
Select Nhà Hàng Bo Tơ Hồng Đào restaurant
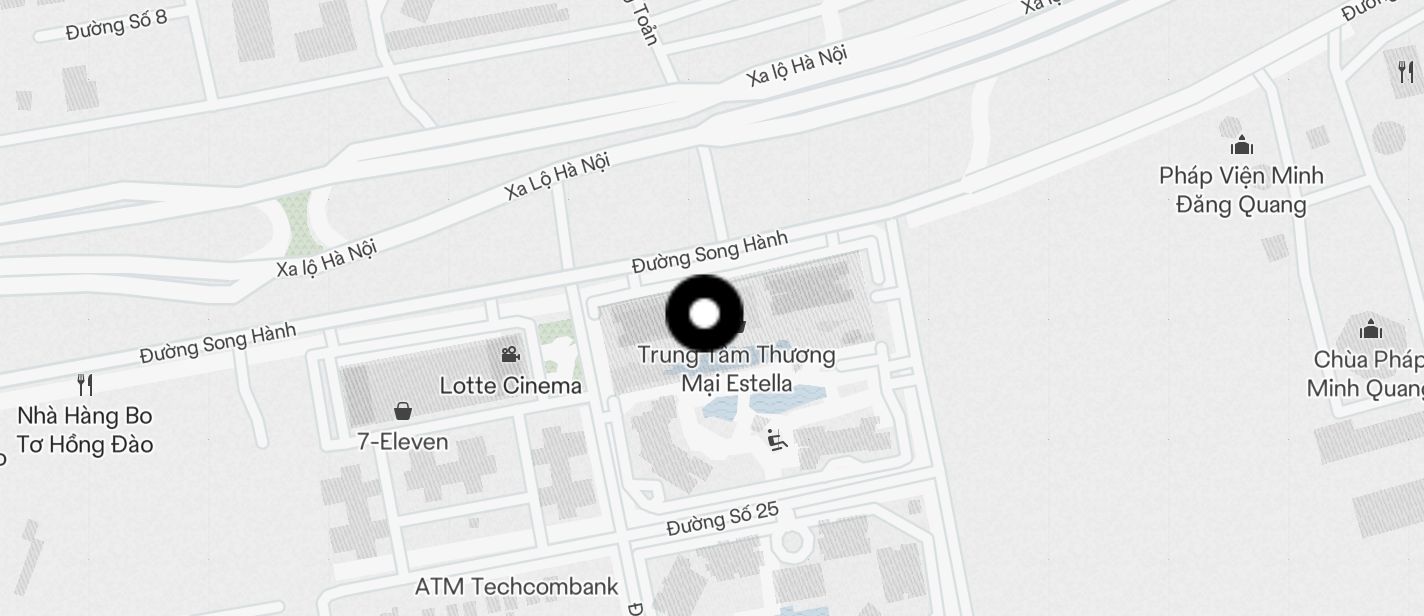coord(85,385)
